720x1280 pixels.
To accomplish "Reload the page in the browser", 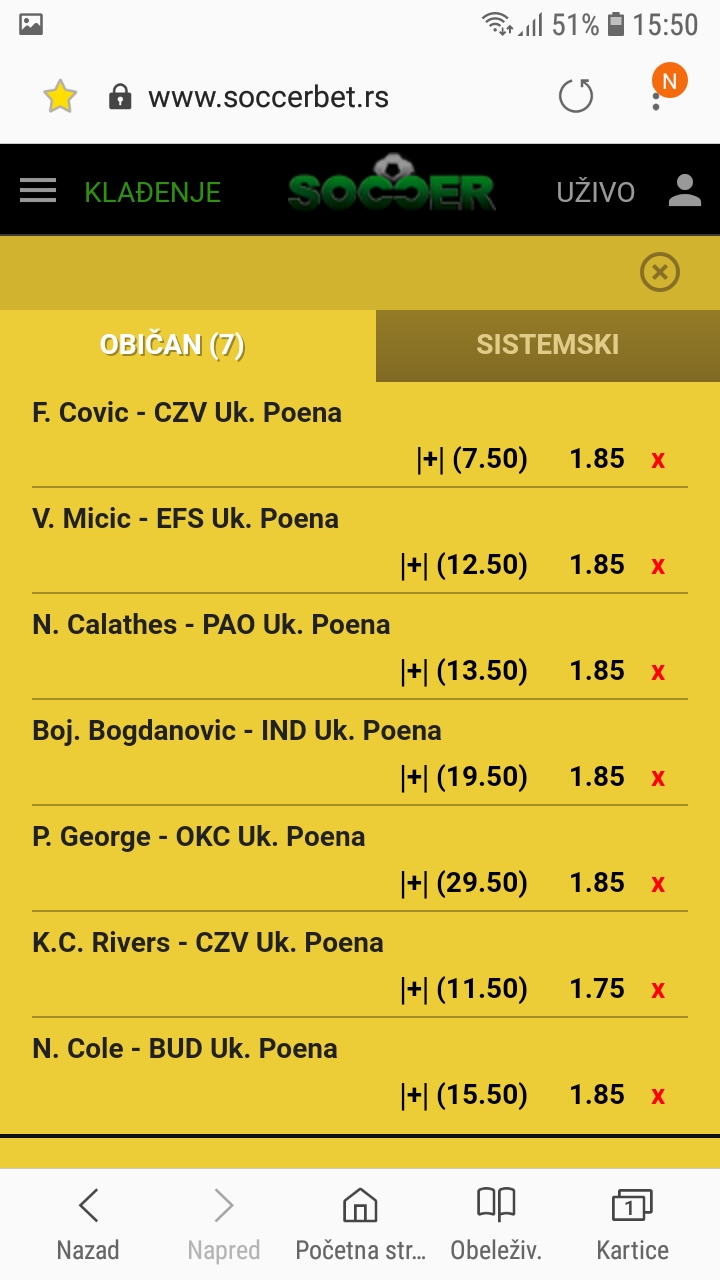I will tap(575, 97).
